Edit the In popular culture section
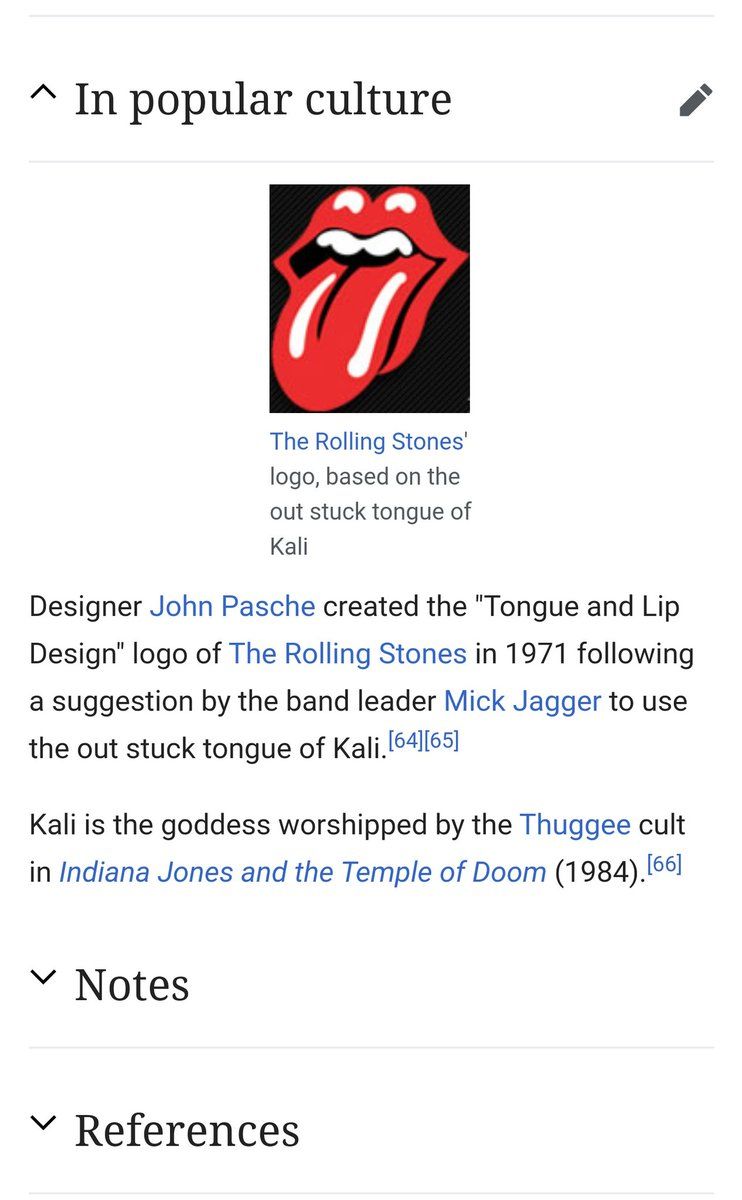Image resolution: width=742 pixels, height=1200 pixels. [x=695, y=100]
